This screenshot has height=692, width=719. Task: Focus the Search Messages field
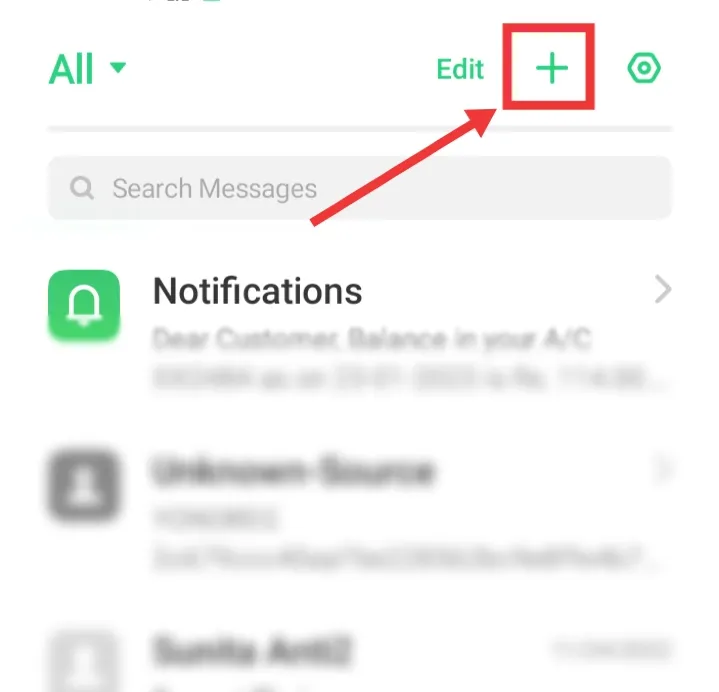pos(360,188)
